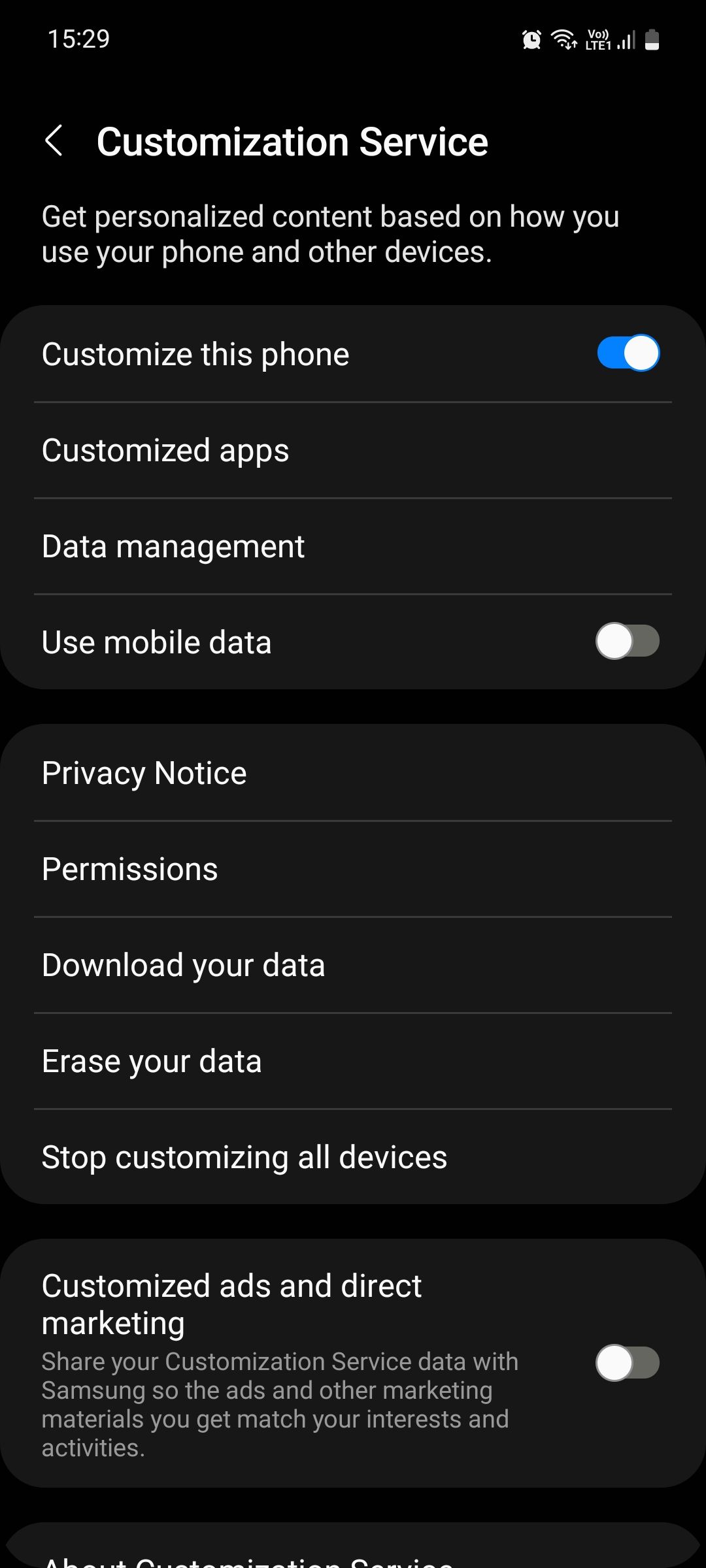Open Customized apps settings
The image size is (706, 1568).
(x=353, y=449)
